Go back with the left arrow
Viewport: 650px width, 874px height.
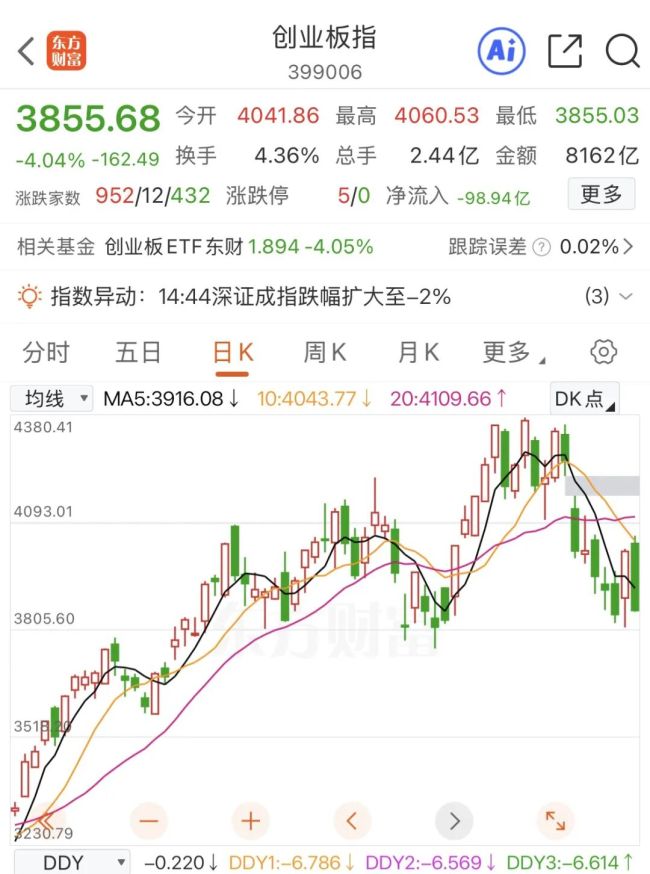pos(26,51)
